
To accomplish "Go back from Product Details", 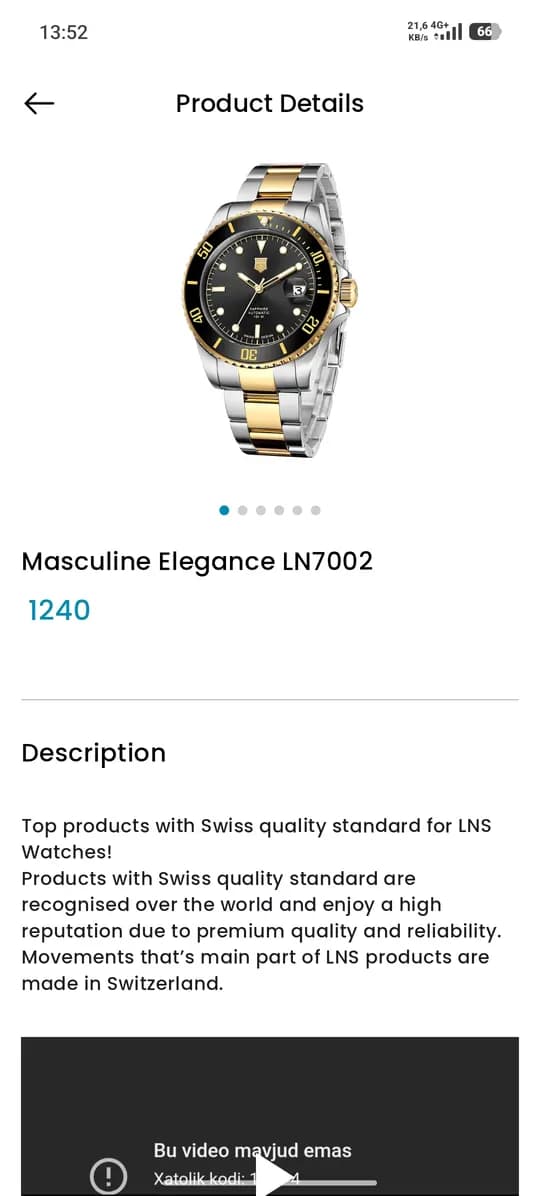I will [39, 103].
